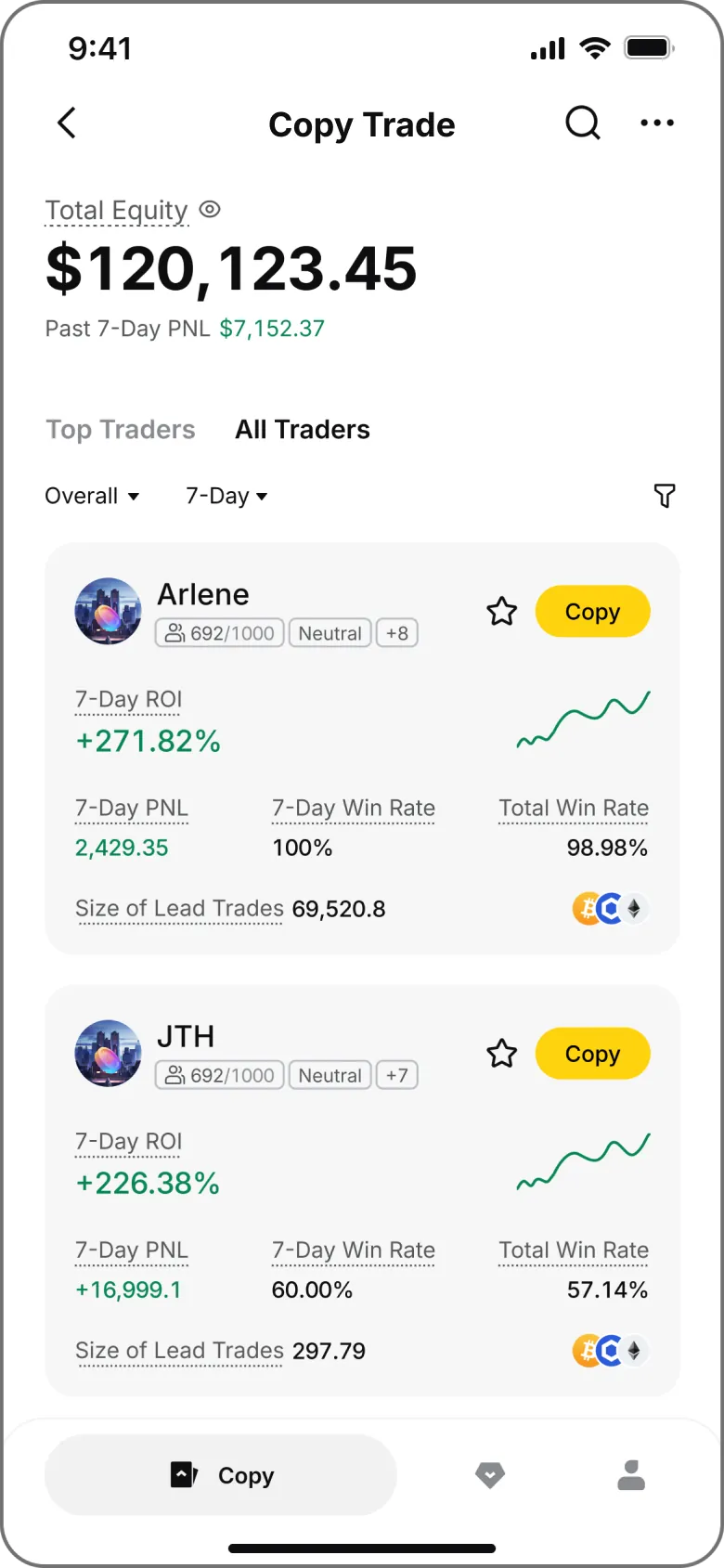The image size is (724, 1568).
Task: Select the Copy tab in bottom navigation
Action: pos(221,1475)
